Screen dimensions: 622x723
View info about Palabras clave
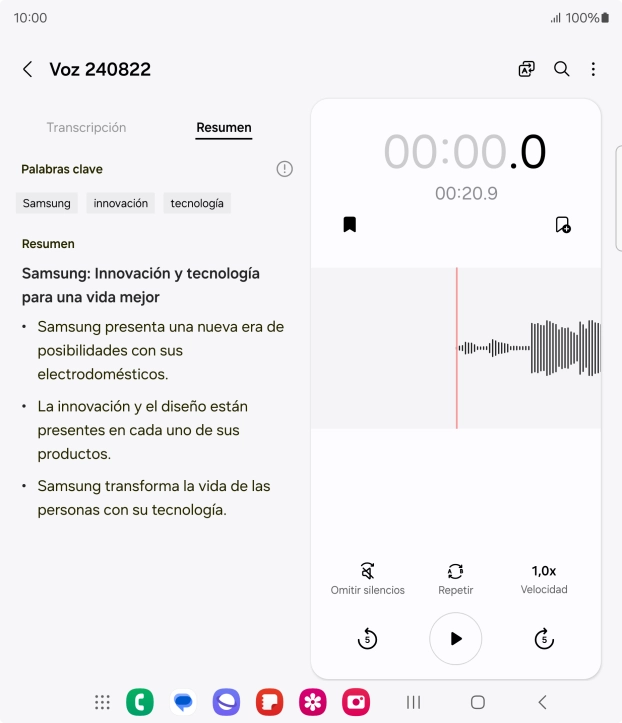pos(285,169)
